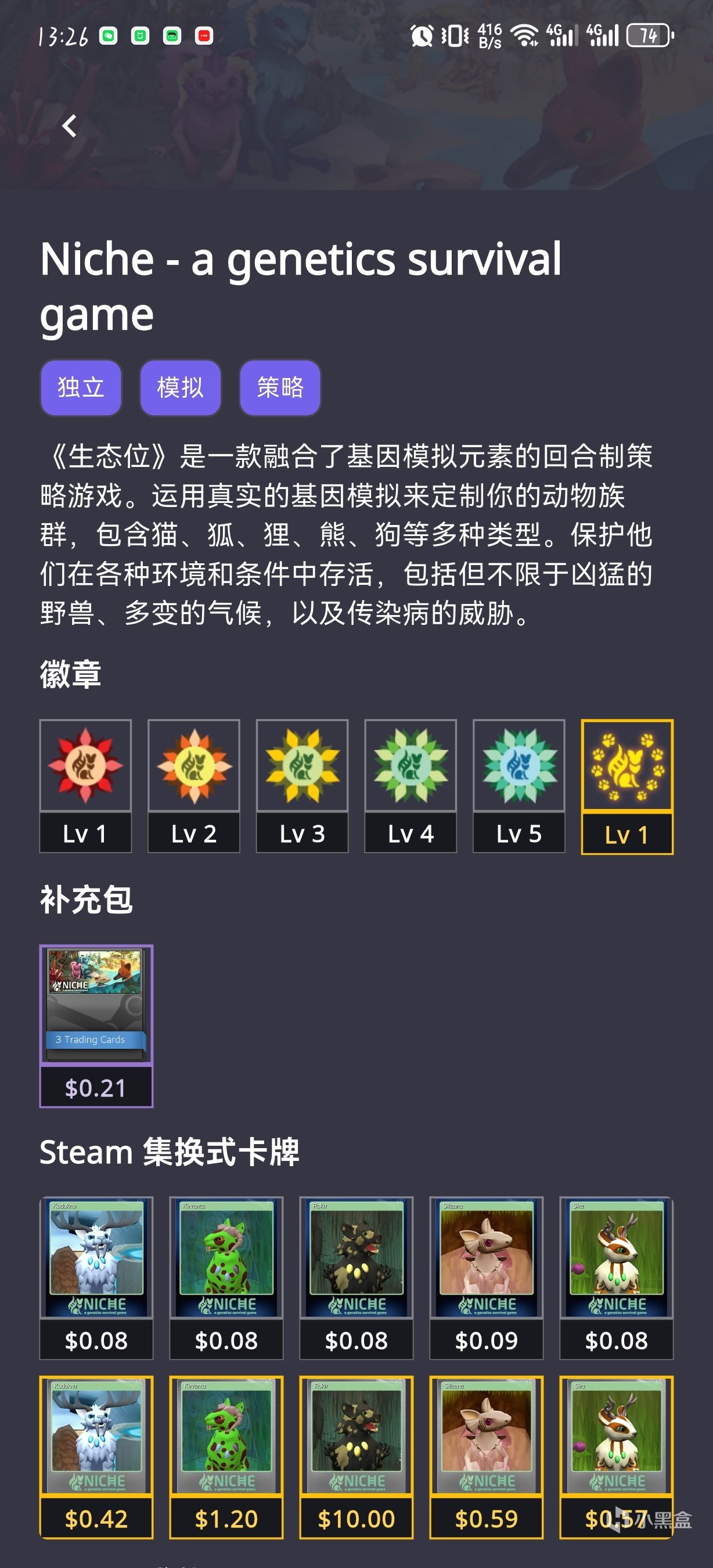
Task: Open the Lv 2 badge
Action: tap(194, 785)
